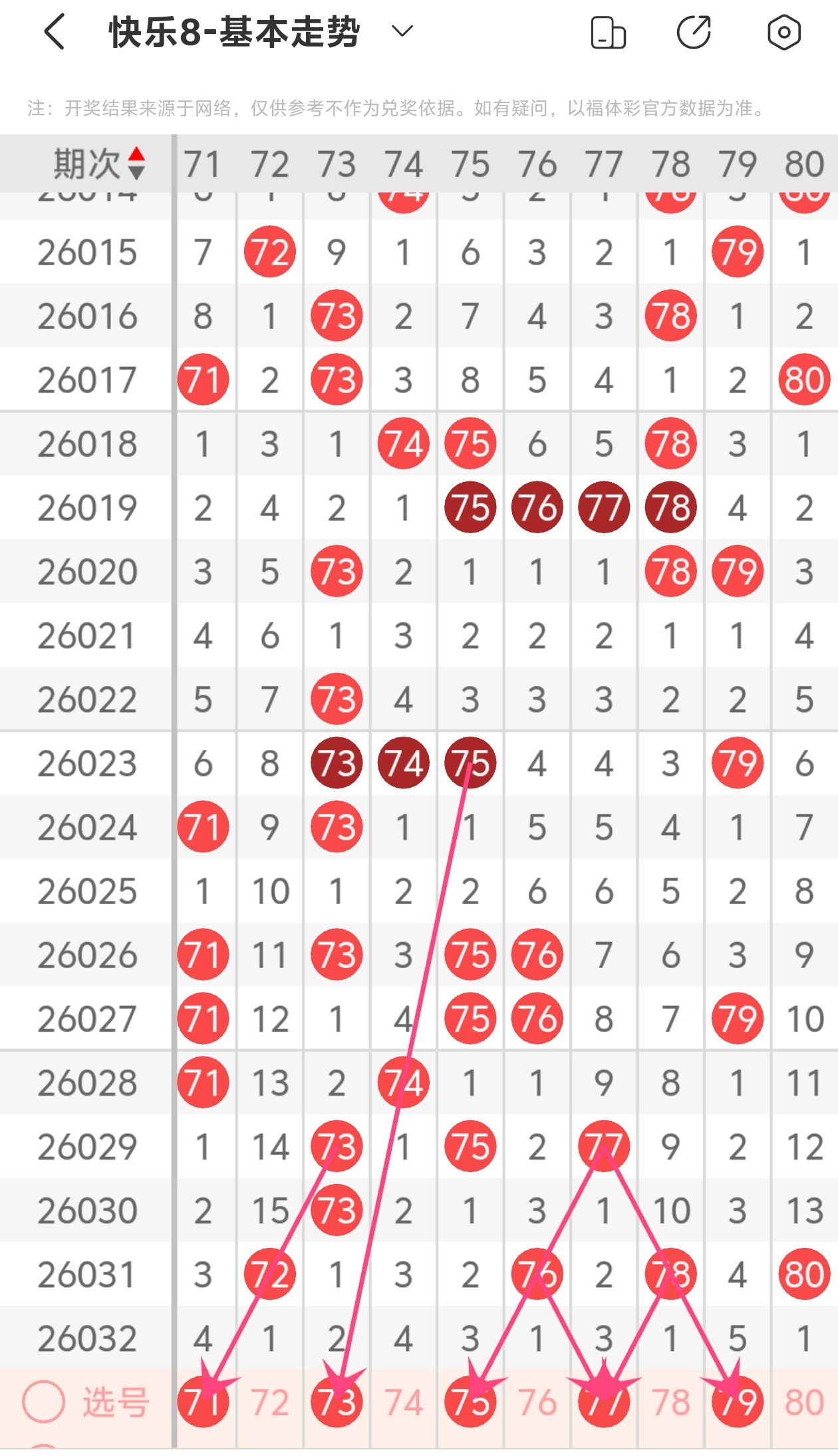This screenshot has width=838, height=1456.
Task: Select number 72 in the 选号 row
Action: pyautogui.click(x=270, y=1401)
